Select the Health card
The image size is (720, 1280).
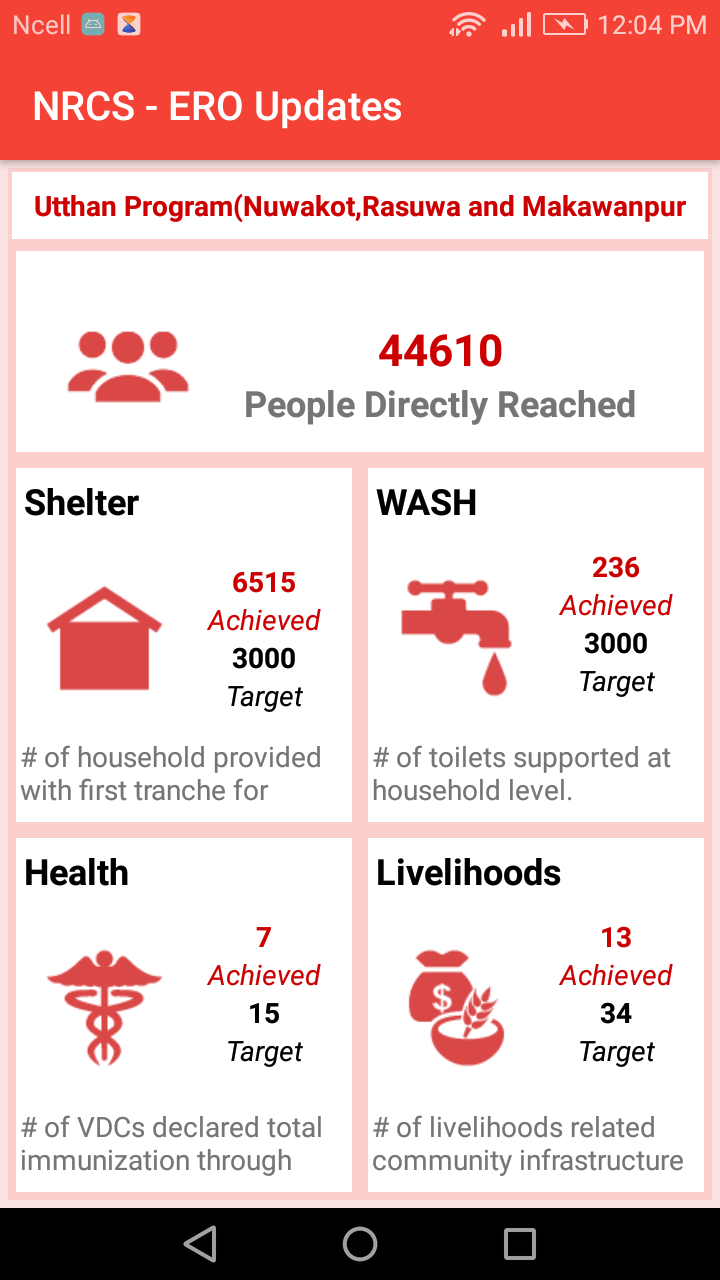tap(184, 1015)
